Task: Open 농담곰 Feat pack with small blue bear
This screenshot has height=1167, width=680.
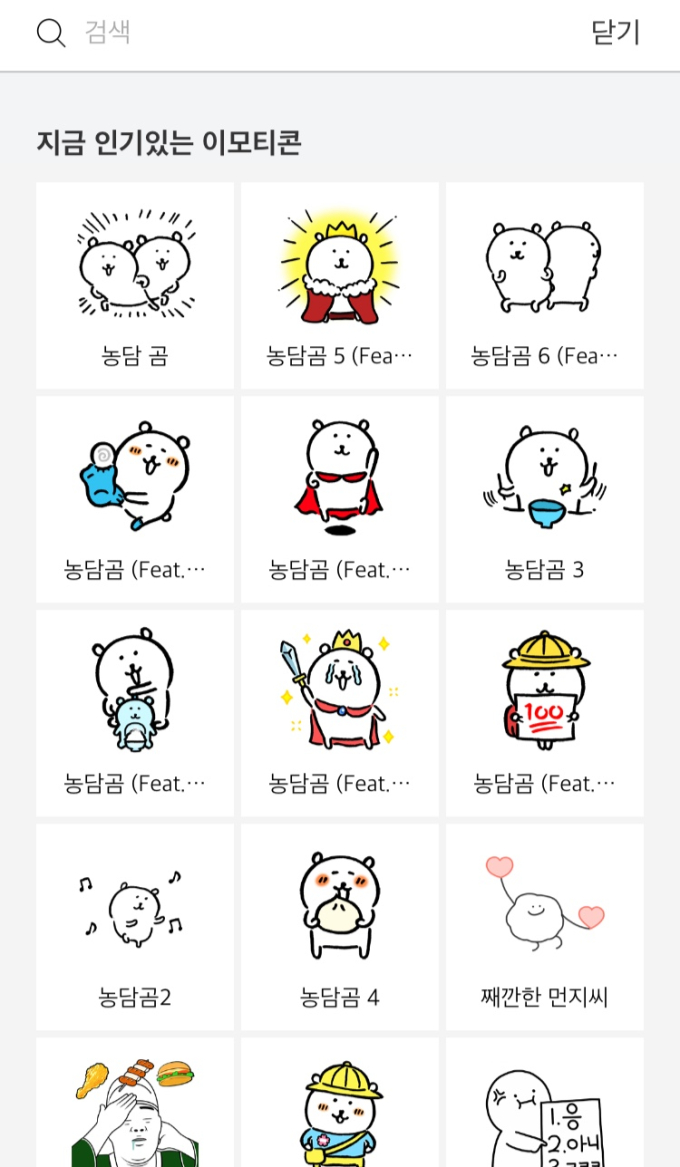Action: point(135,713)
